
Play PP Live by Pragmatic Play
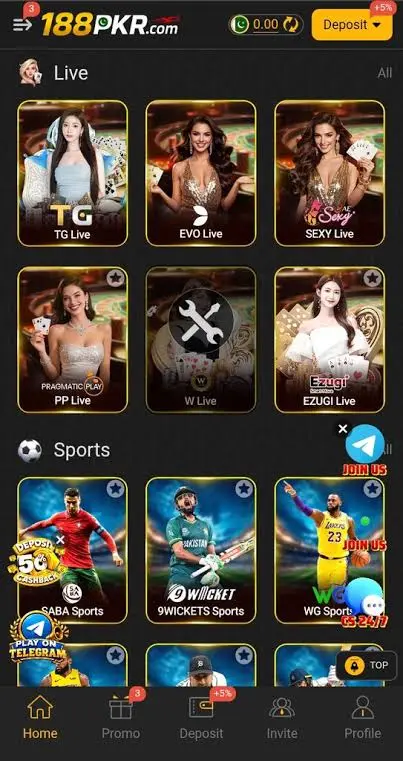pos(72,340)
